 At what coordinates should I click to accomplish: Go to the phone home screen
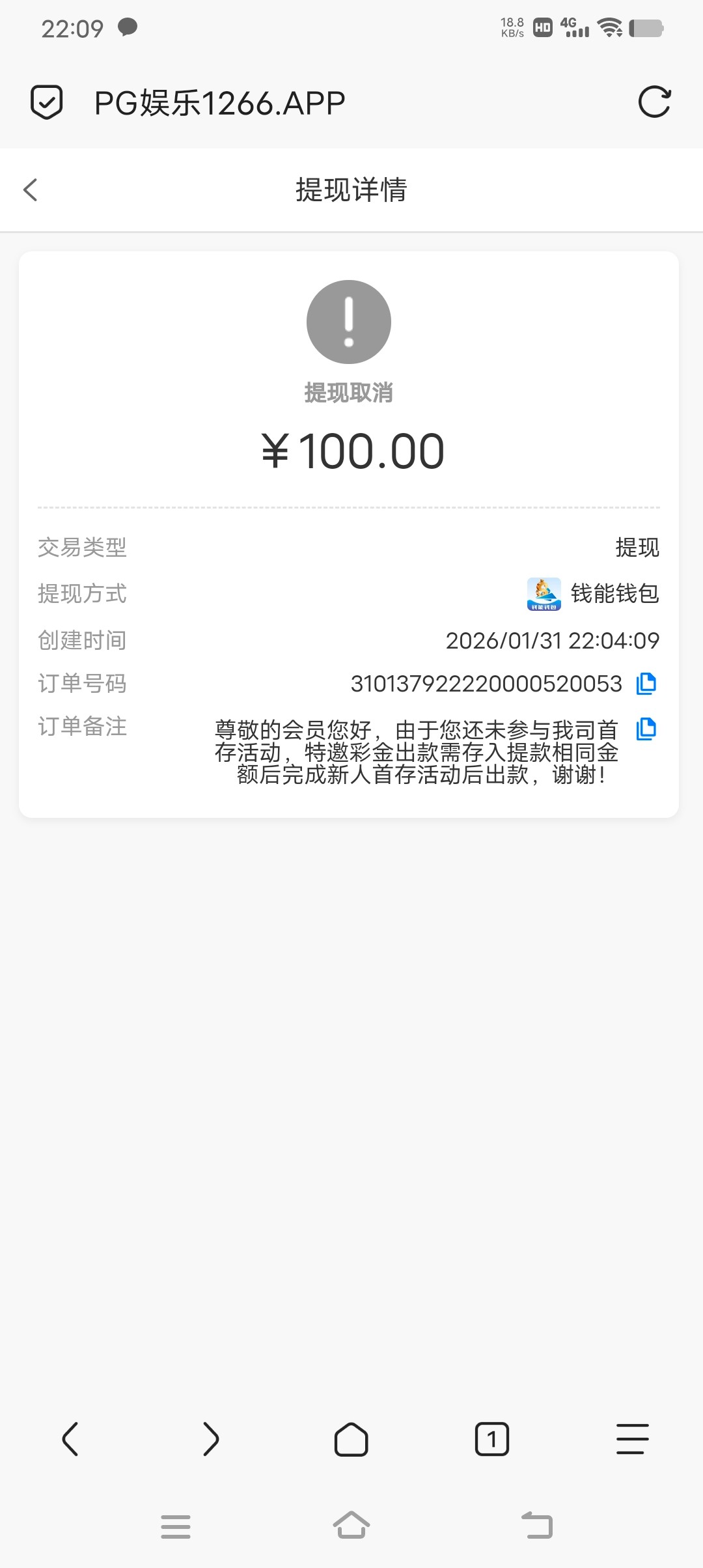351,1525
